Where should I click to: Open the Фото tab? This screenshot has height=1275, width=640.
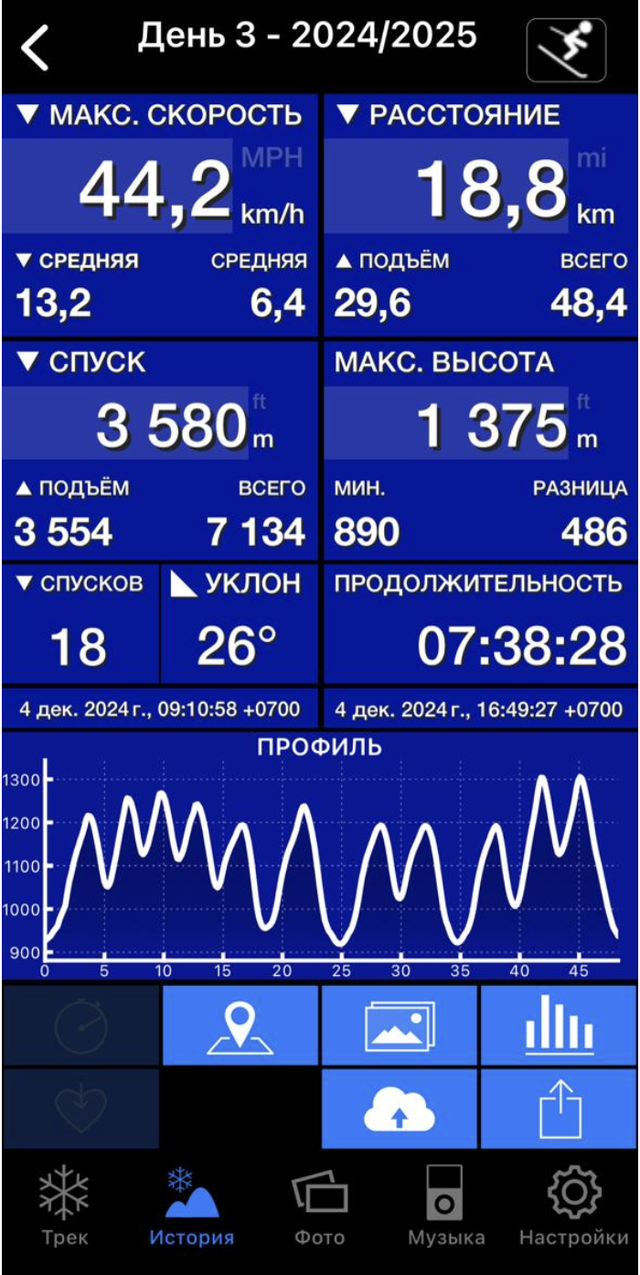point(319,1207)
